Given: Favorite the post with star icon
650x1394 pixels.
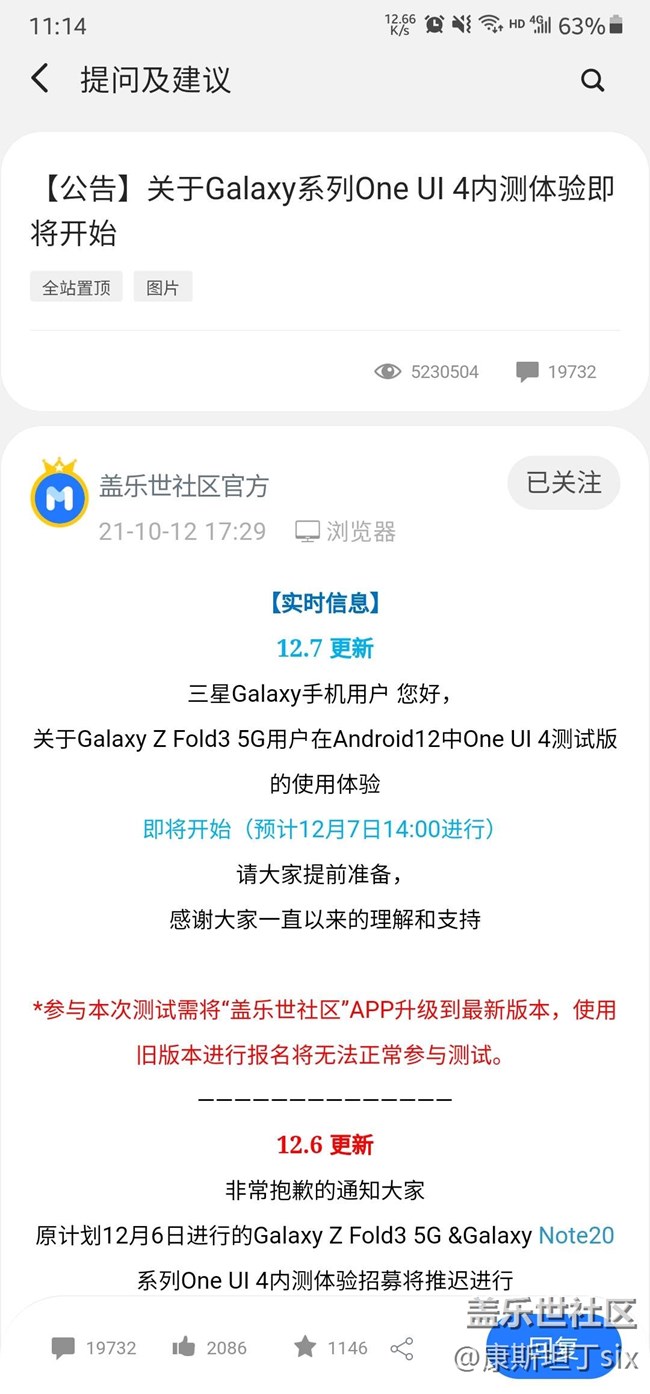Looking at the screenshot, I should pos(305,1347).
